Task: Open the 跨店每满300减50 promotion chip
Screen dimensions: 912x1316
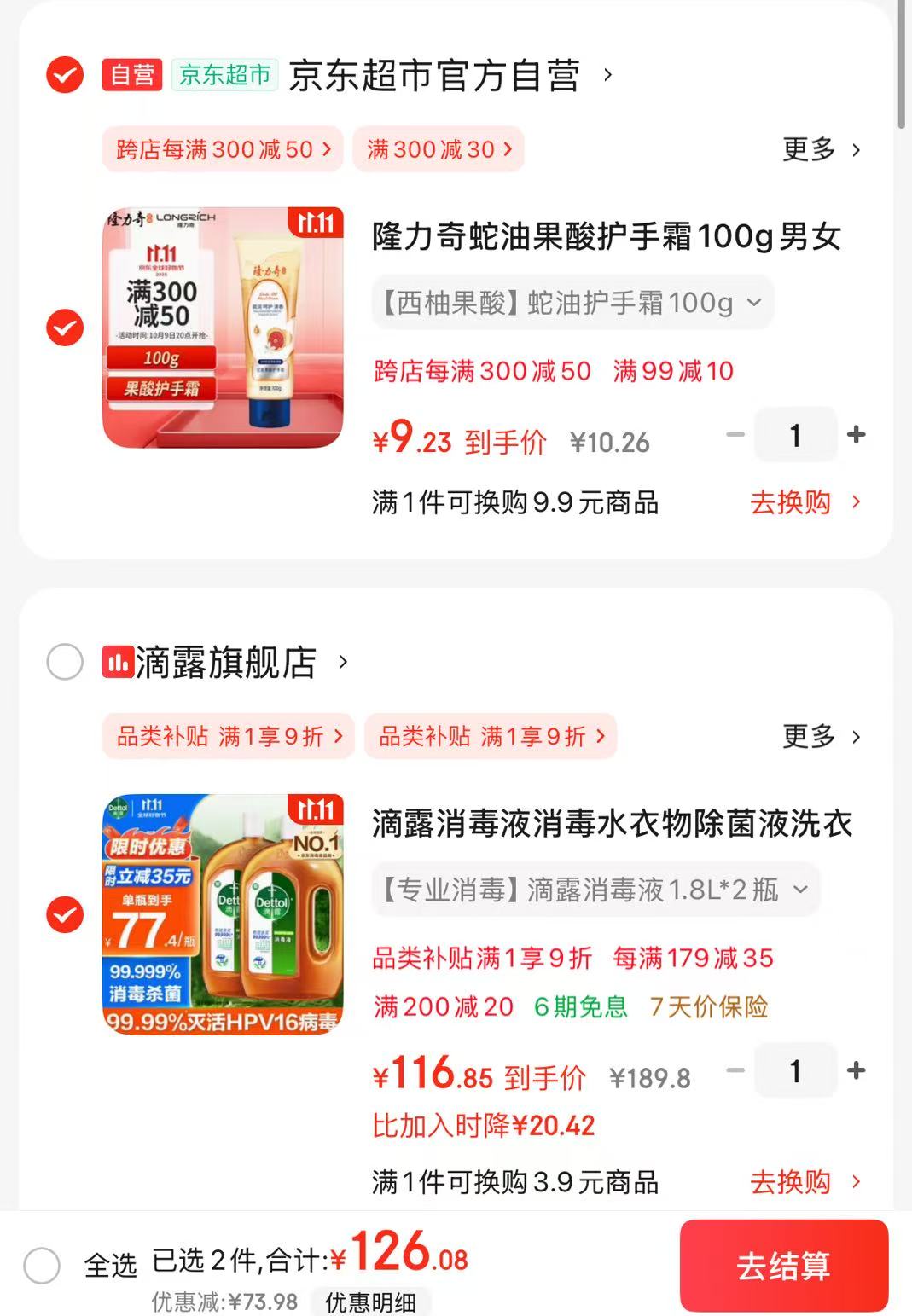Action: 223,149
